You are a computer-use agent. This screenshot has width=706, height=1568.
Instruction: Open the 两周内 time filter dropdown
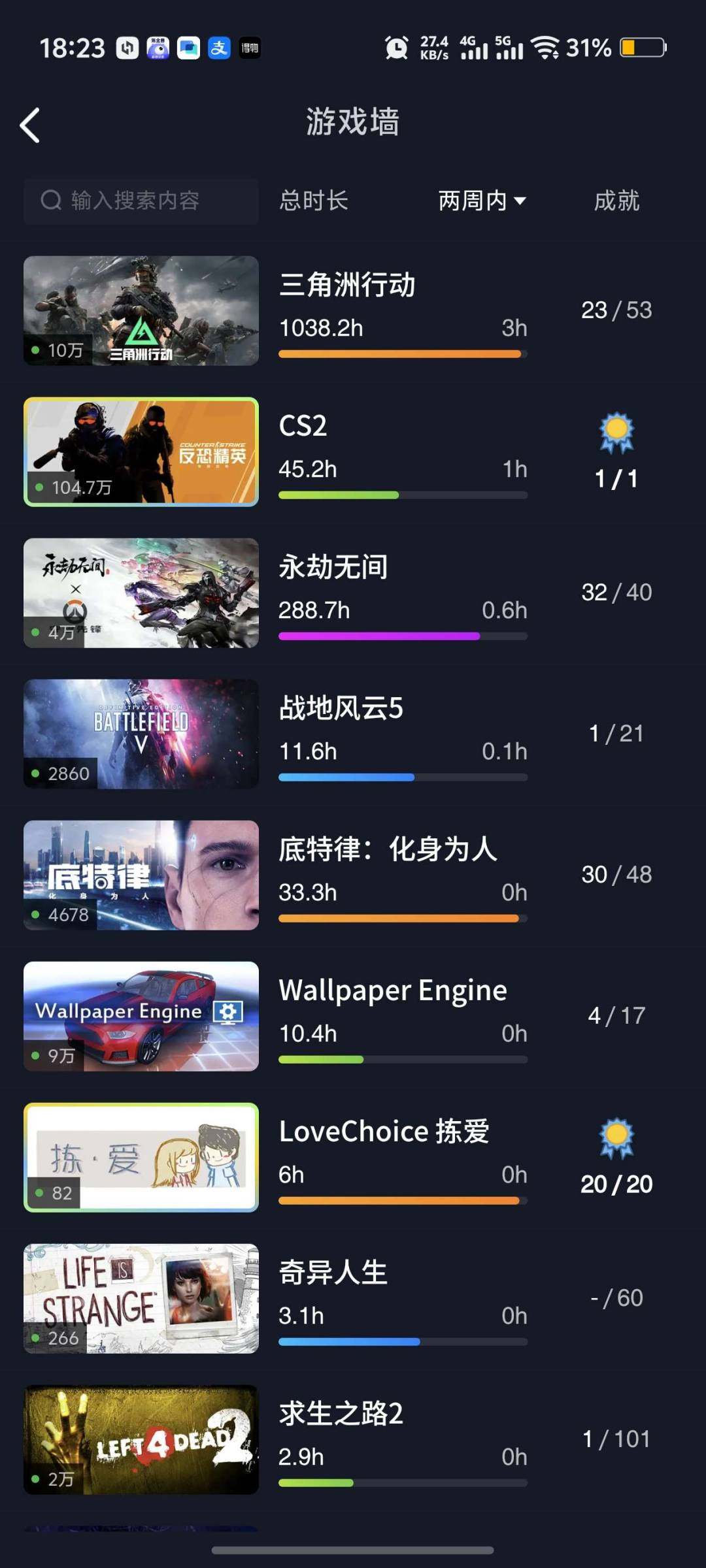[x=482, y=201]
